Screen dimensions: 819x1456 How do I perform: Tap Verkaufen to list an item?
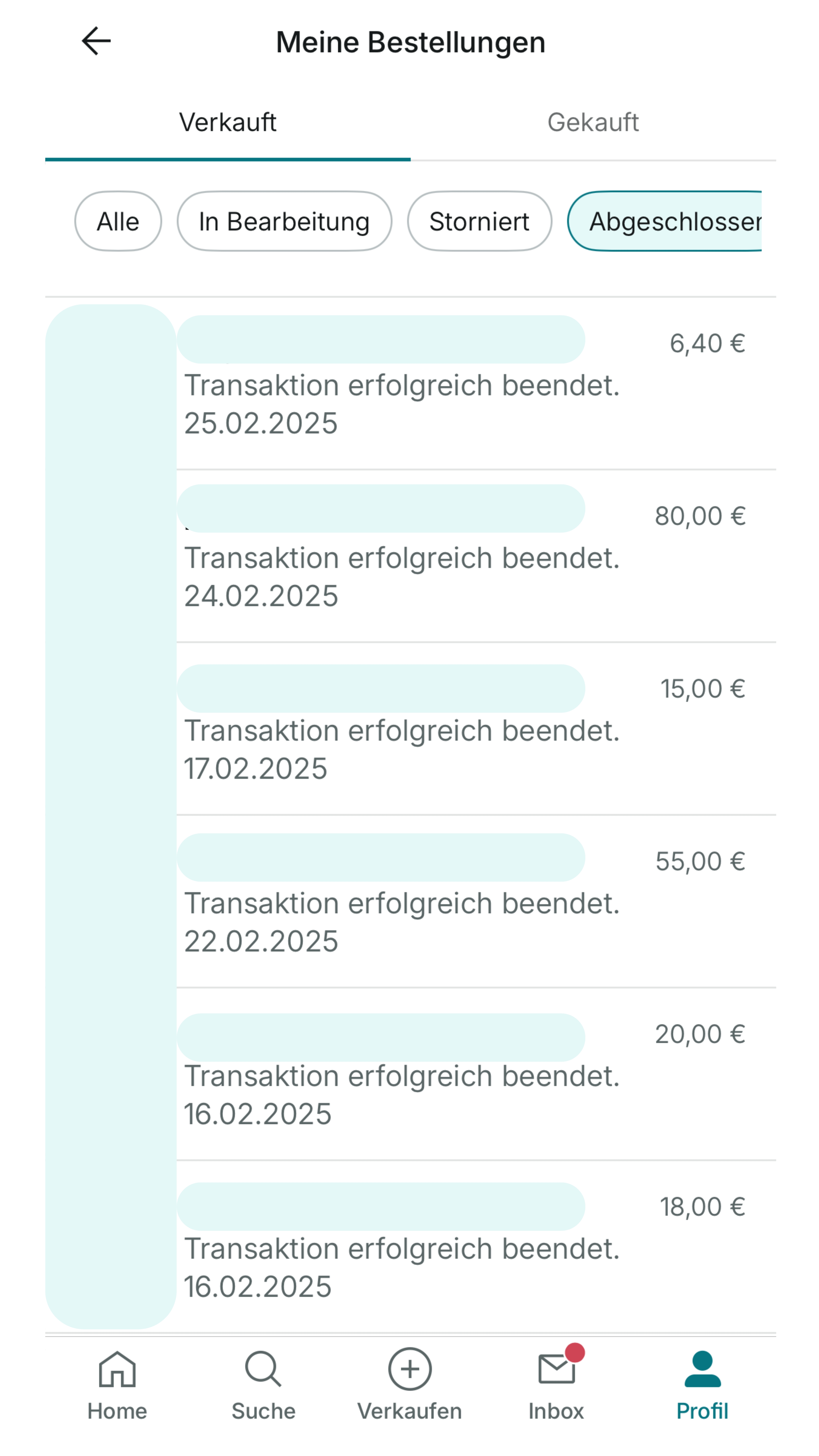pos(410,1386)
